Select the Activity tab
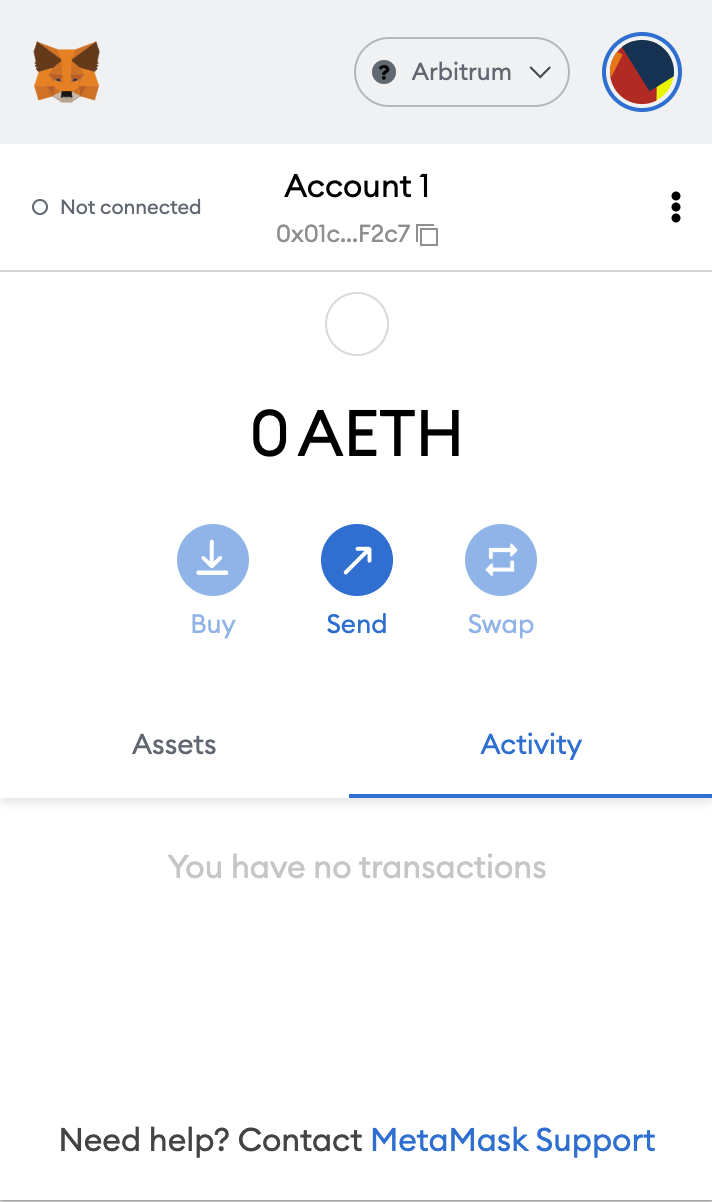Screen dimensions: 712x1202 pos(531,745)
